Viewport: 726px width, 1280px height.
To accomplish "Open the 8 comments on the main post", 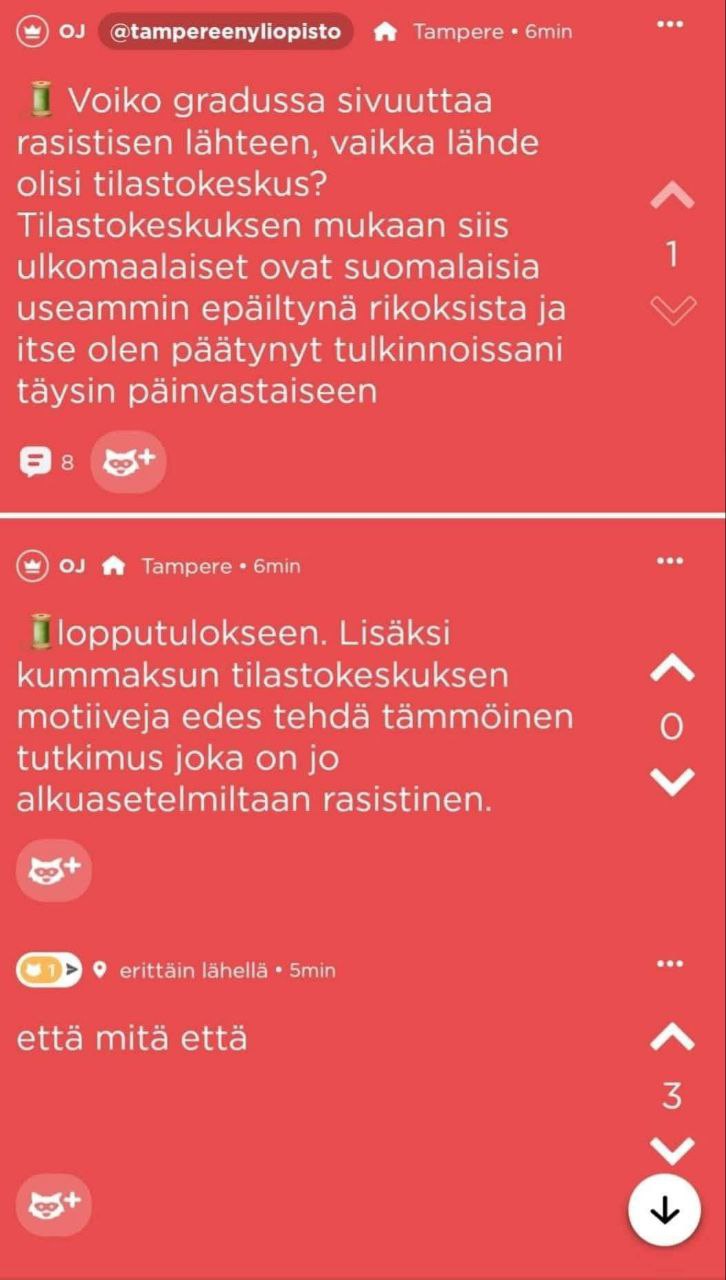I will (x=46, y=462).
